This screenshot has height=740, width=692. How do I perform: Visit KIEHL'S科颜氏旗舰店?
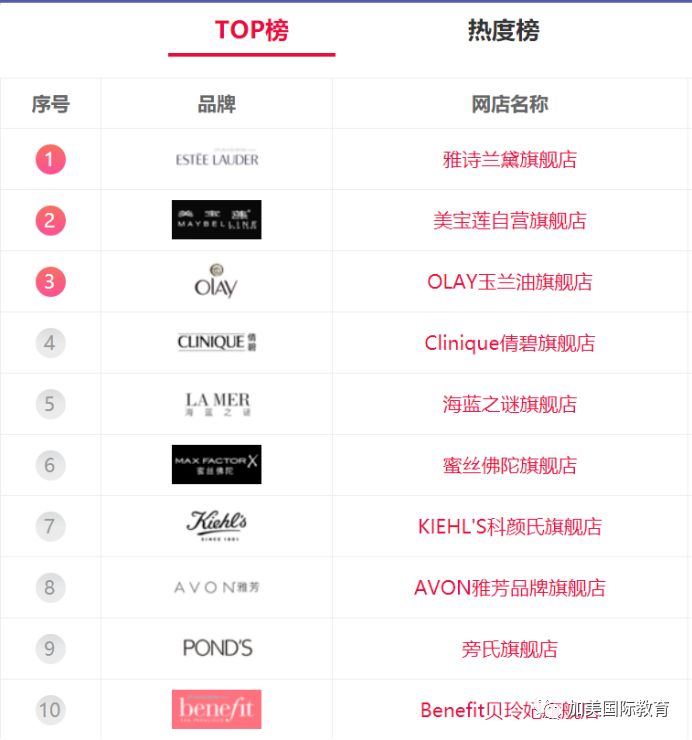[509, 526]
